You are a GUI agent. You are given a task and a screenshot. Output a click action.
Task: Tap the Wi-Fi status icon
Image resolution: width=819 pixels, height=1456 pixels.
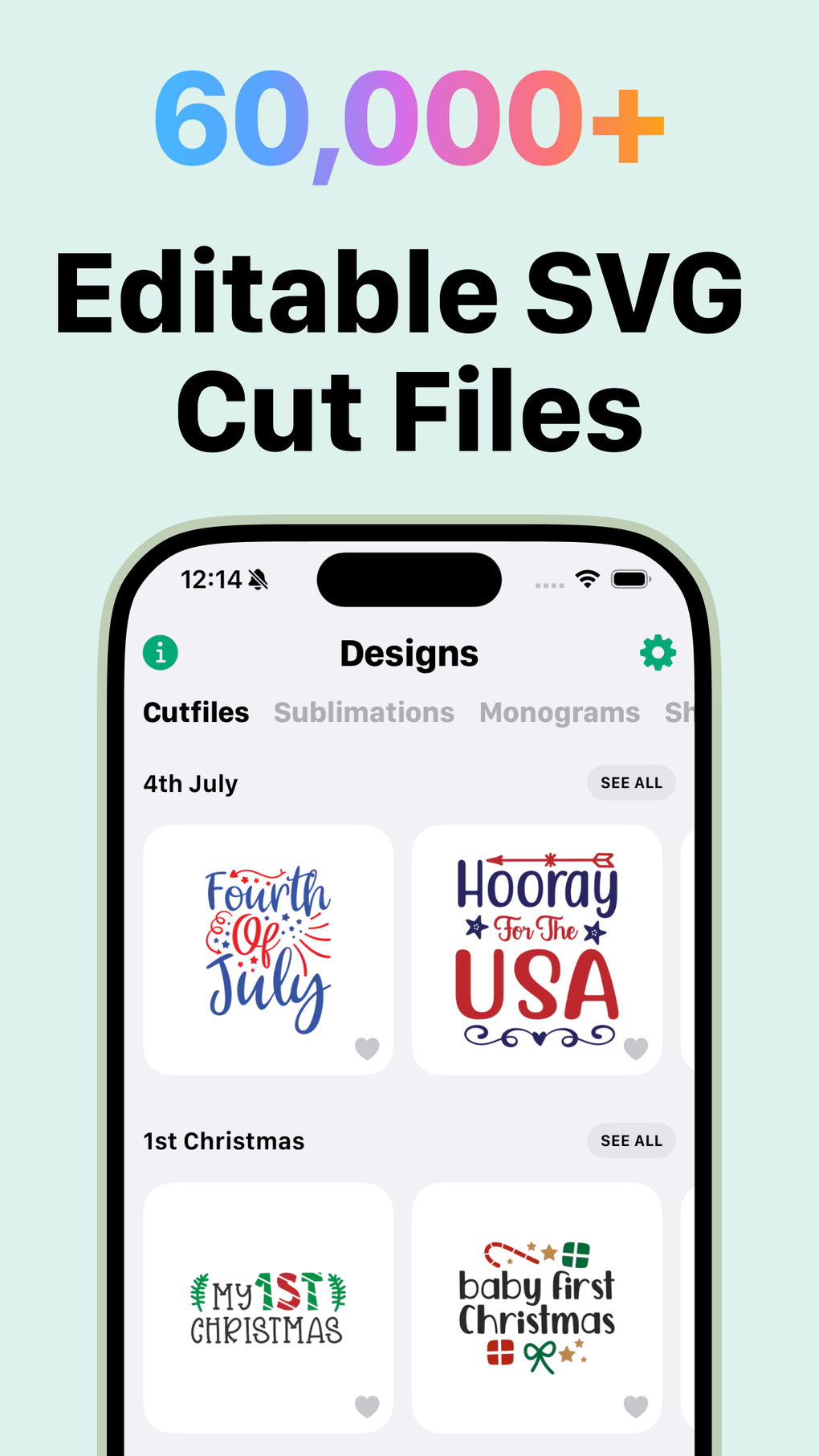(x=585, y=578)
